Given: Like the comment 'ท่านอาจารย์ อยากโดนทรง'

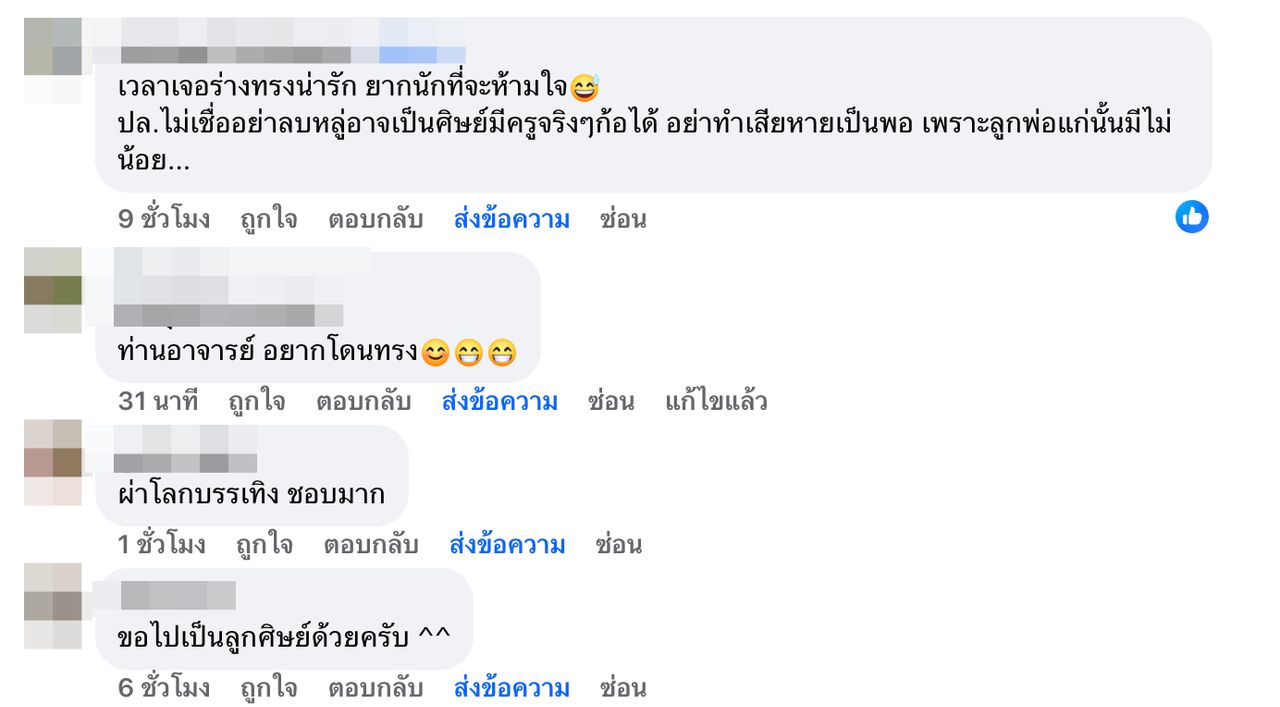Looking at the screenshot, I should pos(256,402).
